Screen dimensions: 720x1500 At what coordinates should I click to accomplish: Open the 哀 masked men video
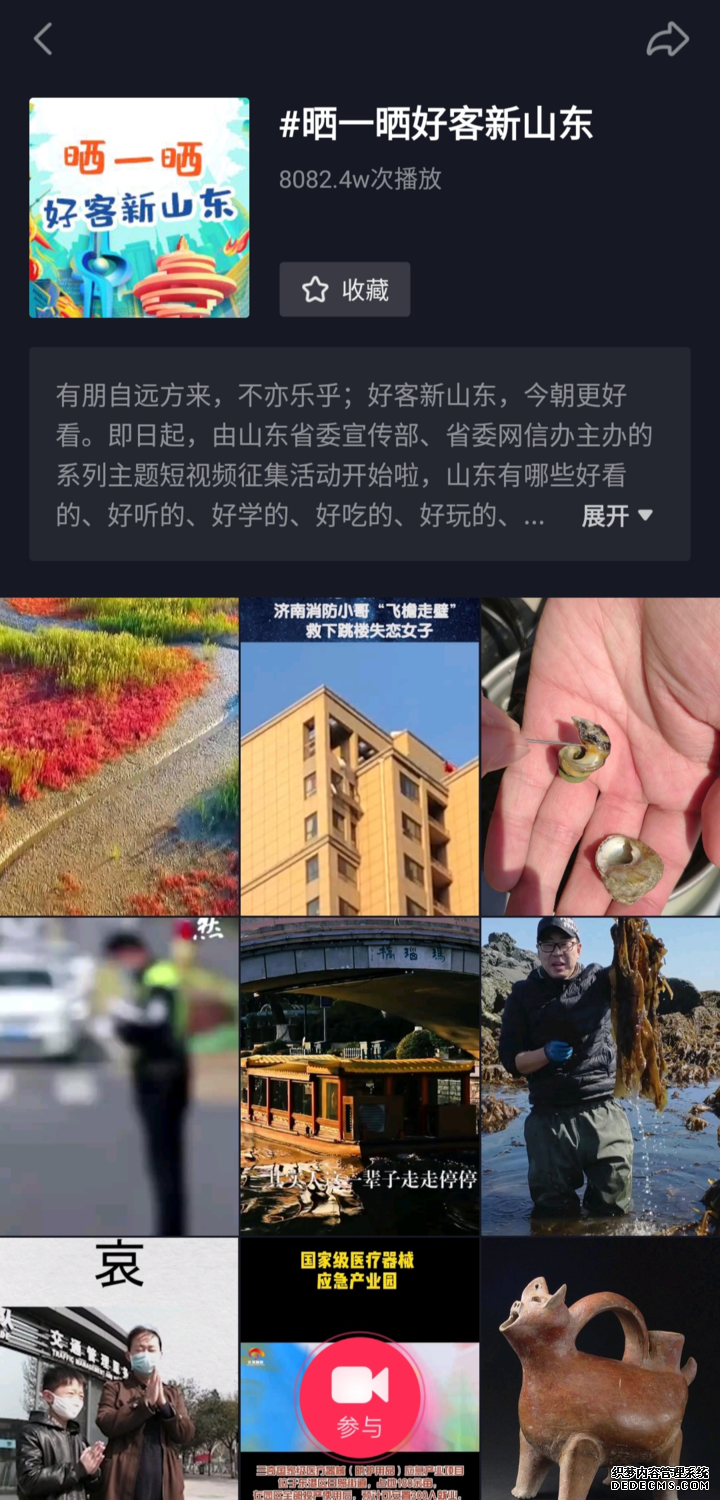(x=119, y=1370)
